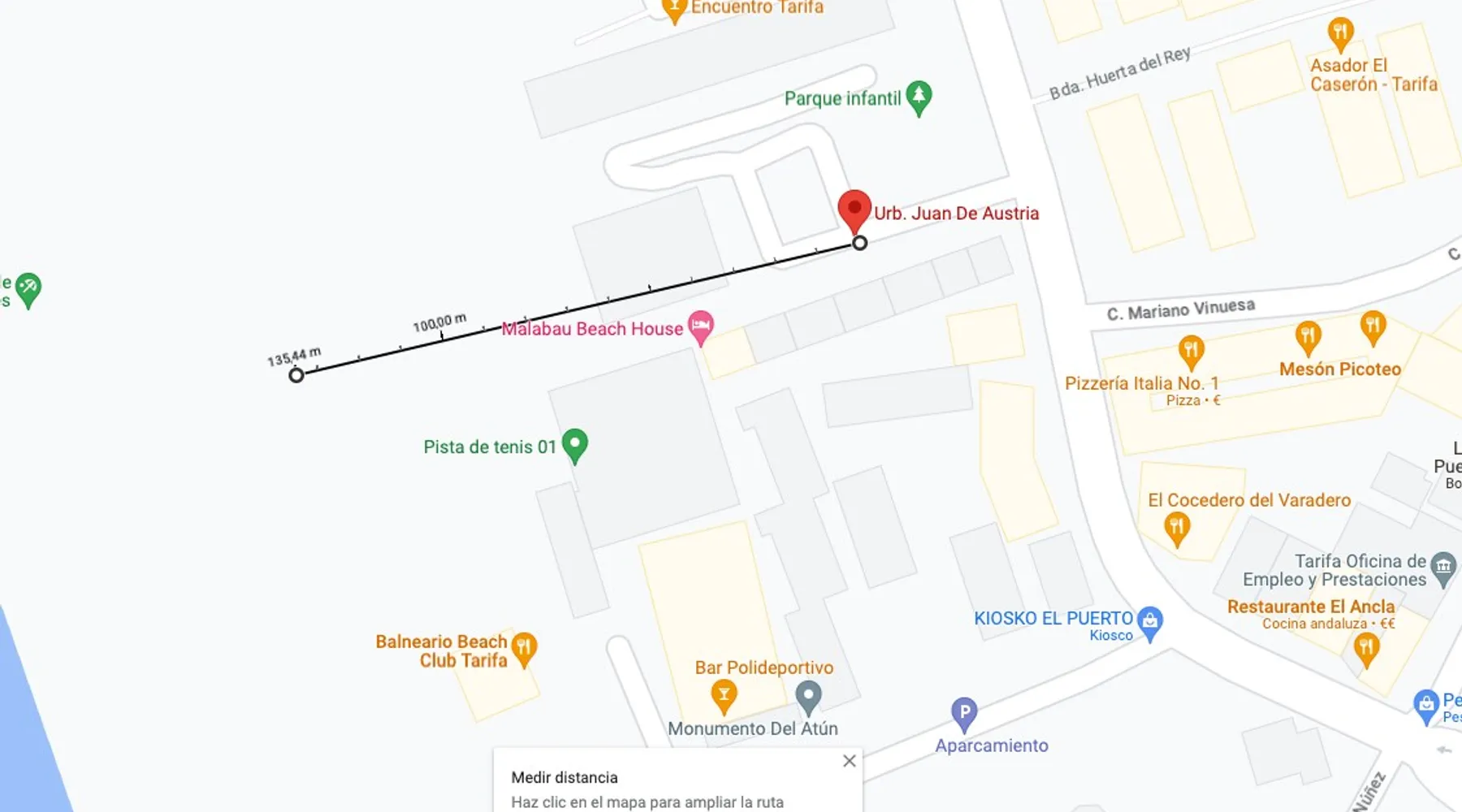Open the Mesón Picoteo restaurant marker
Viewport: 1462px width, 812px height.
click(x=1308, y=336)
